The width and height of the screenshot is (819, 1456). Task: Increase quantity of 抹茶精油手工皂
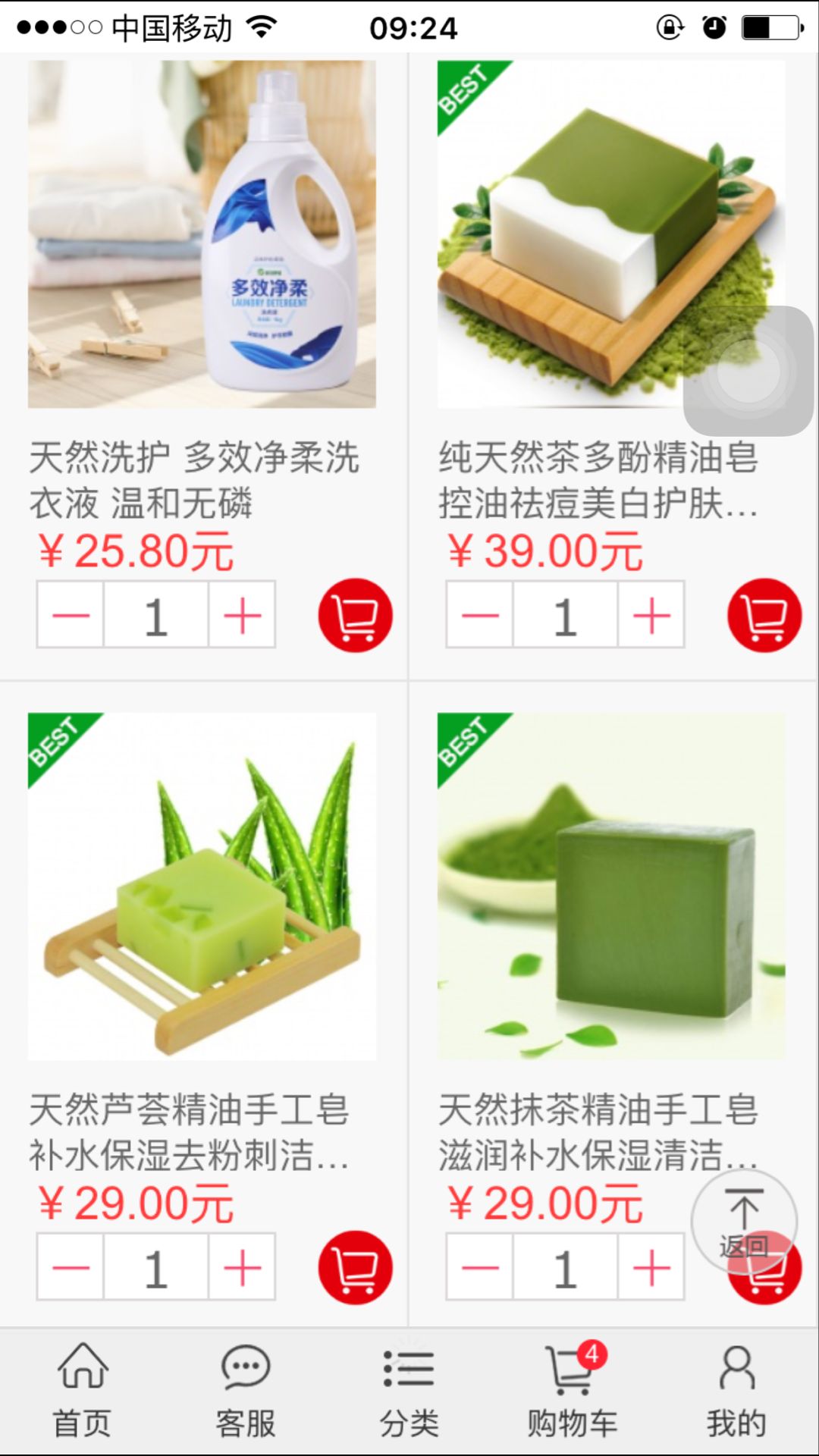point(651,1267)
